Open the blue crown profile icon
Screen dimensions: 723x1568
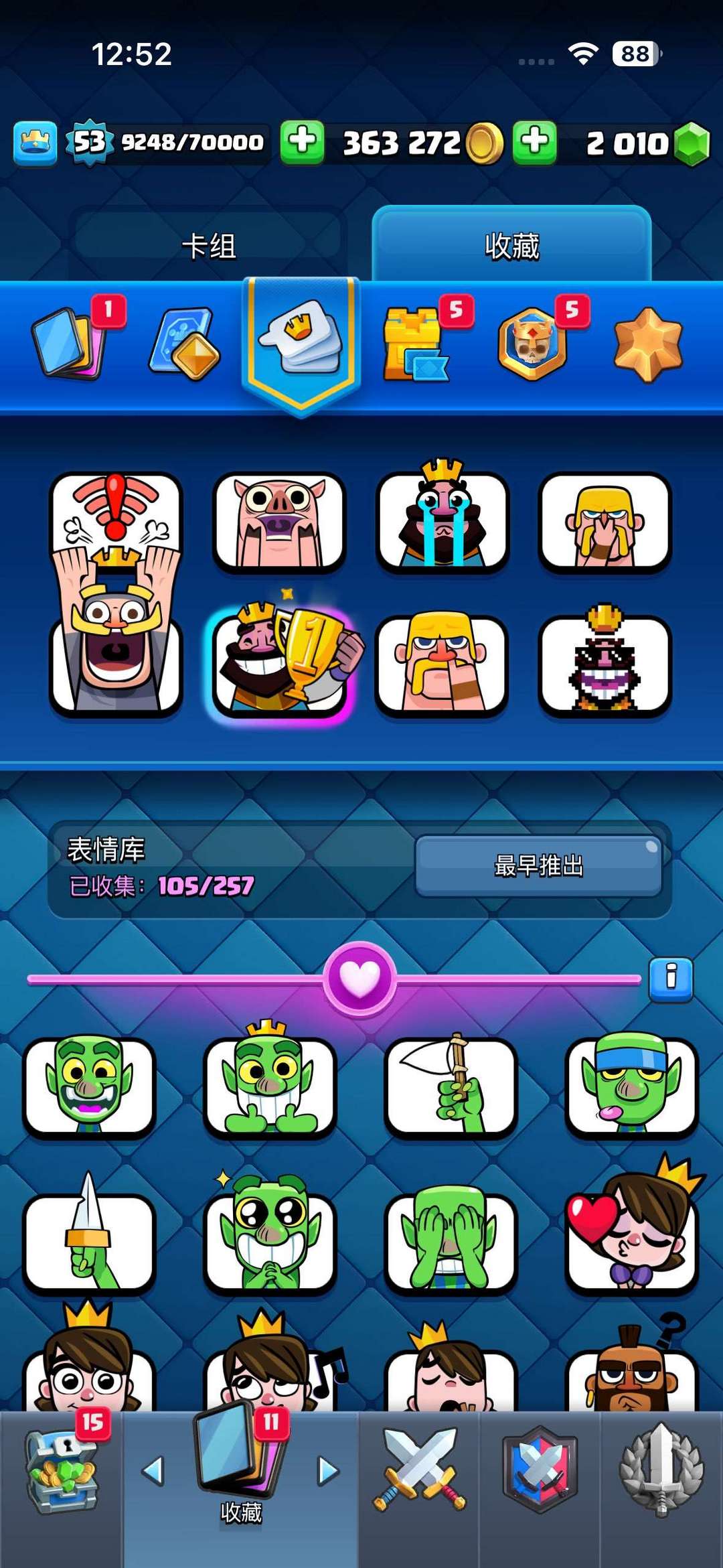pos(35,143)
